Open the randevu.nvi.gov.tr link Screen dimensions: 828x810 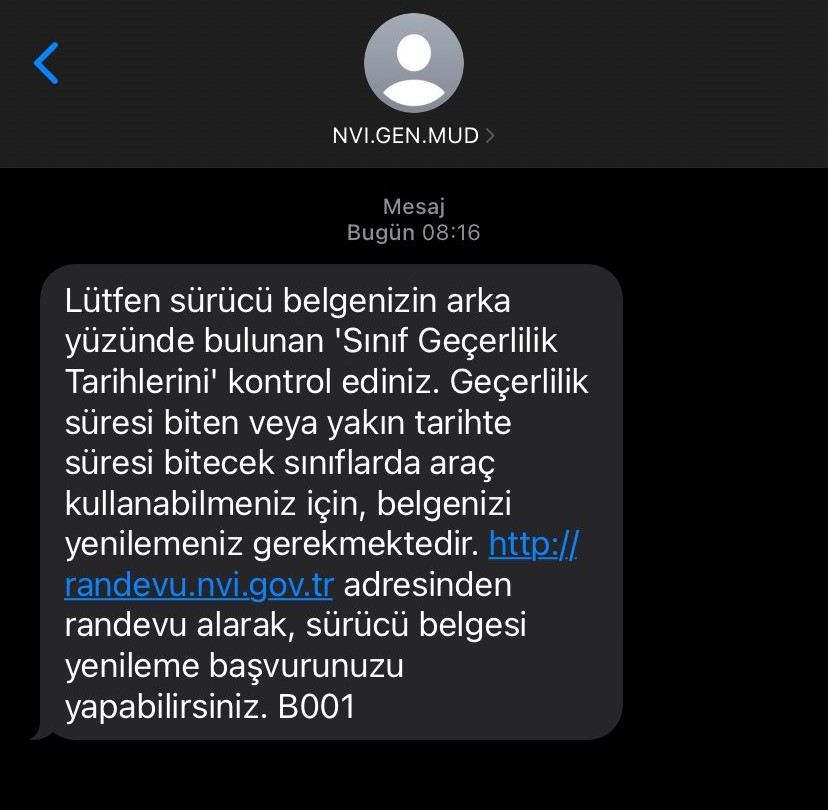(x=198, y=584)
